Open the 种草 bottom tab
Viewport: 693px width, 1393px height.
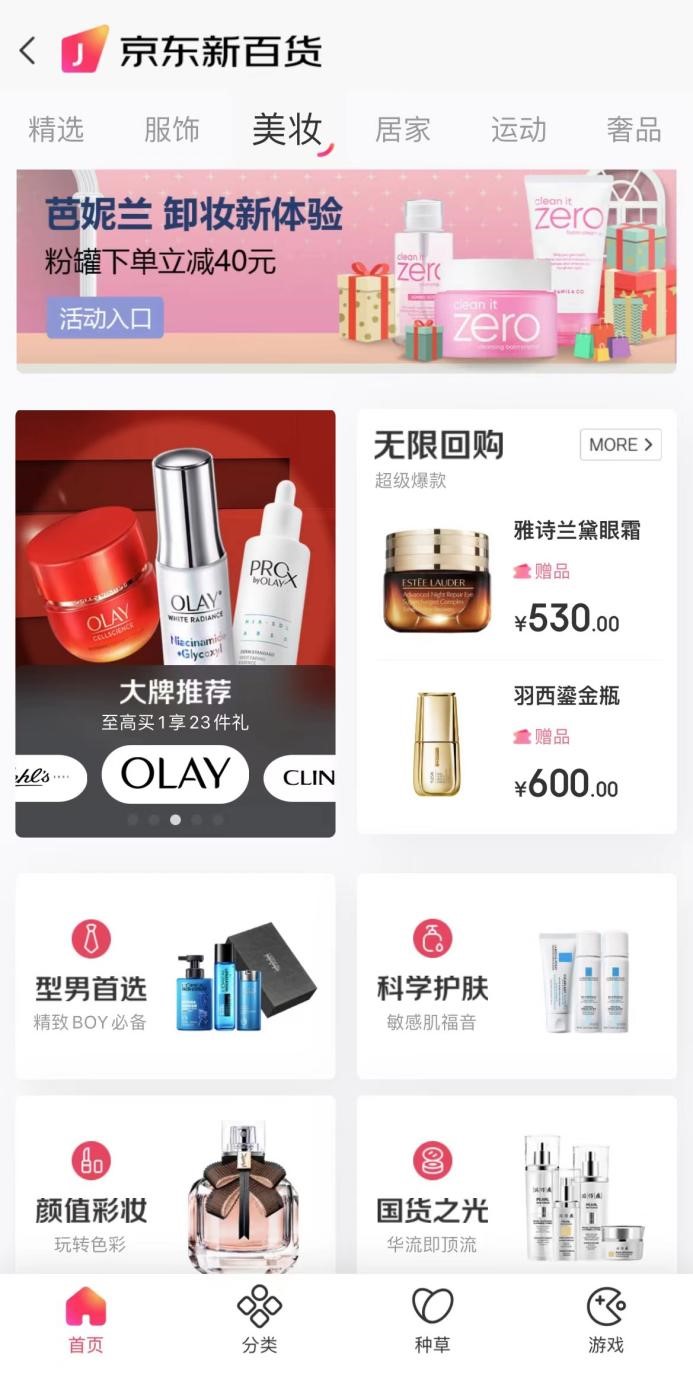432,1320
